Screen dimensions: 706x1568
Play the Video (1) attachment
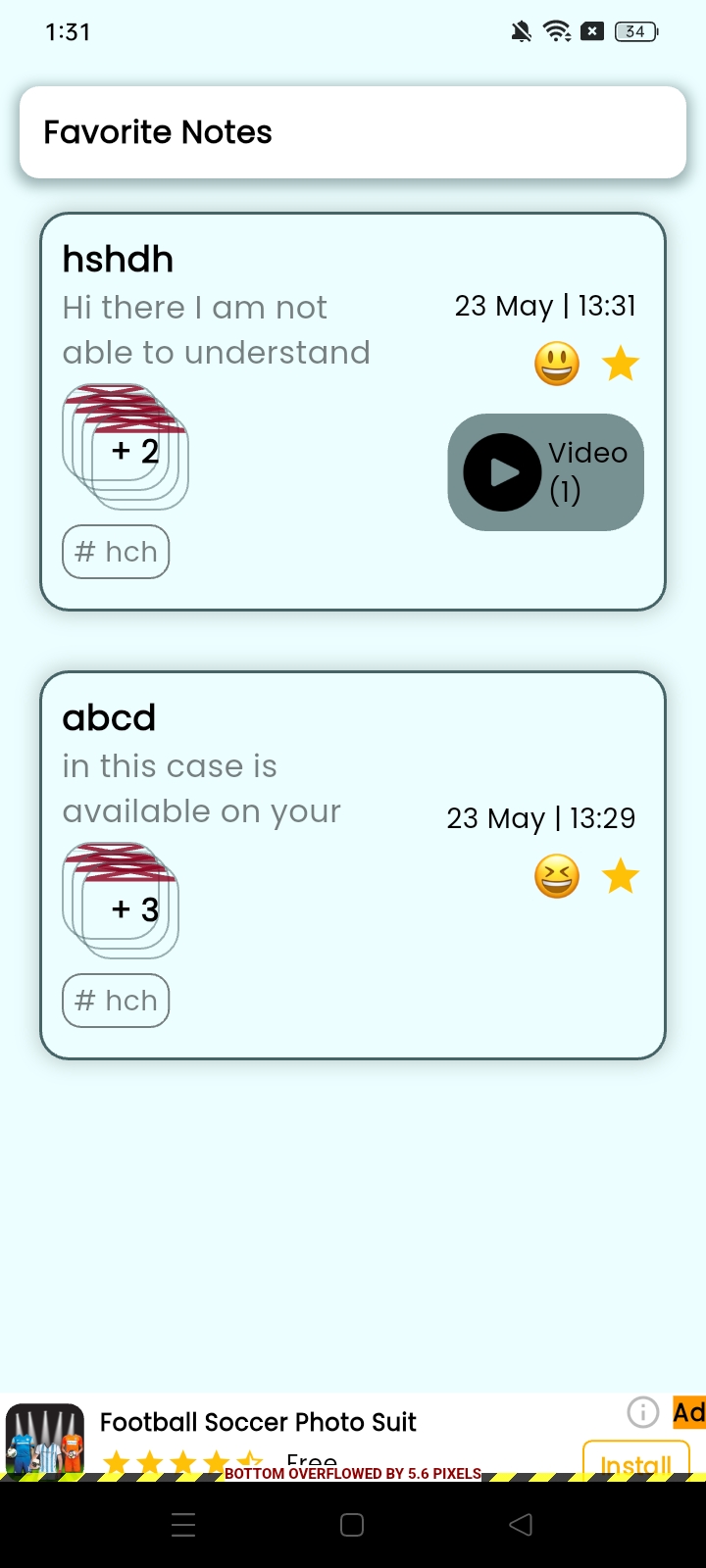click(546, 472)
